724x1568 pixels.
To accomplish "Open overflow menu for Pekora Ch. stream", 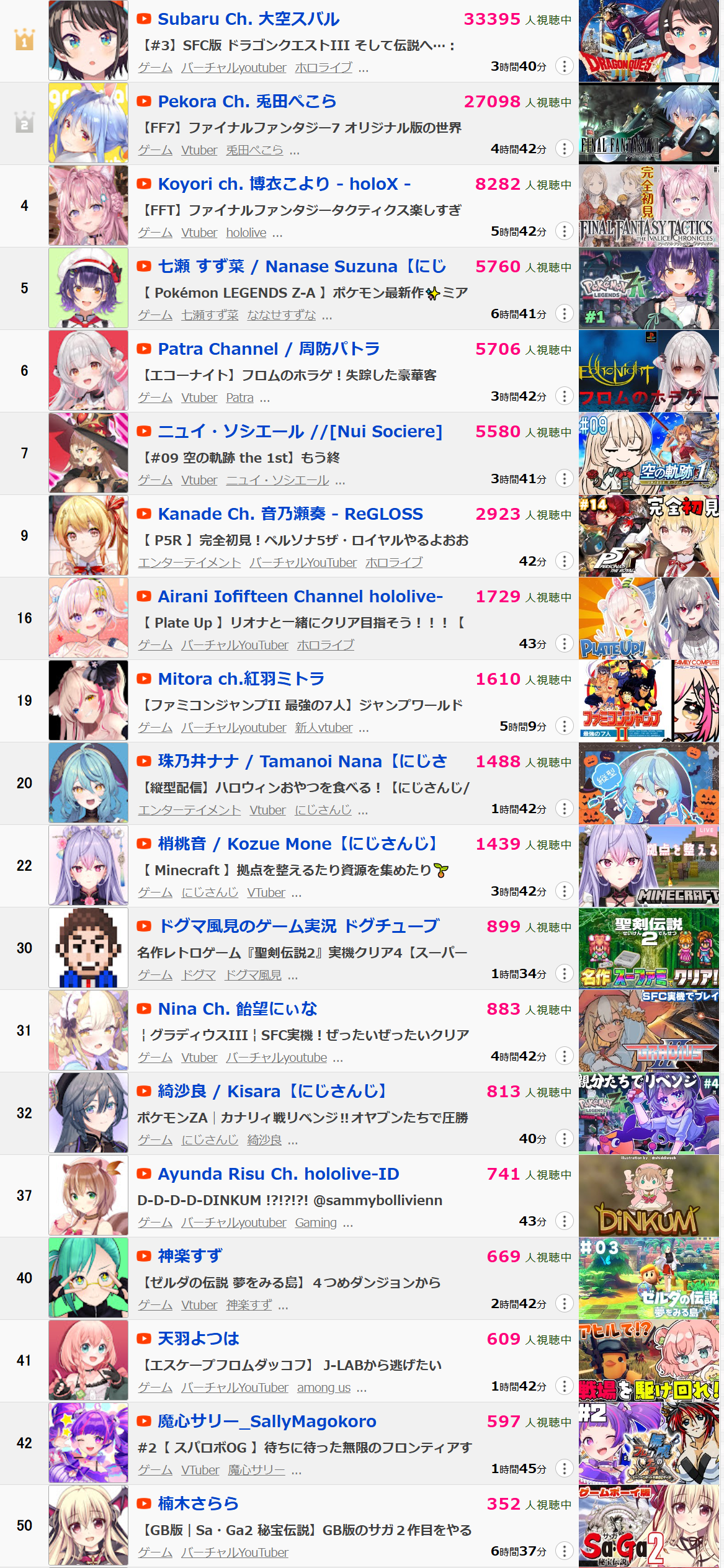I will click(x=564, y=149).
